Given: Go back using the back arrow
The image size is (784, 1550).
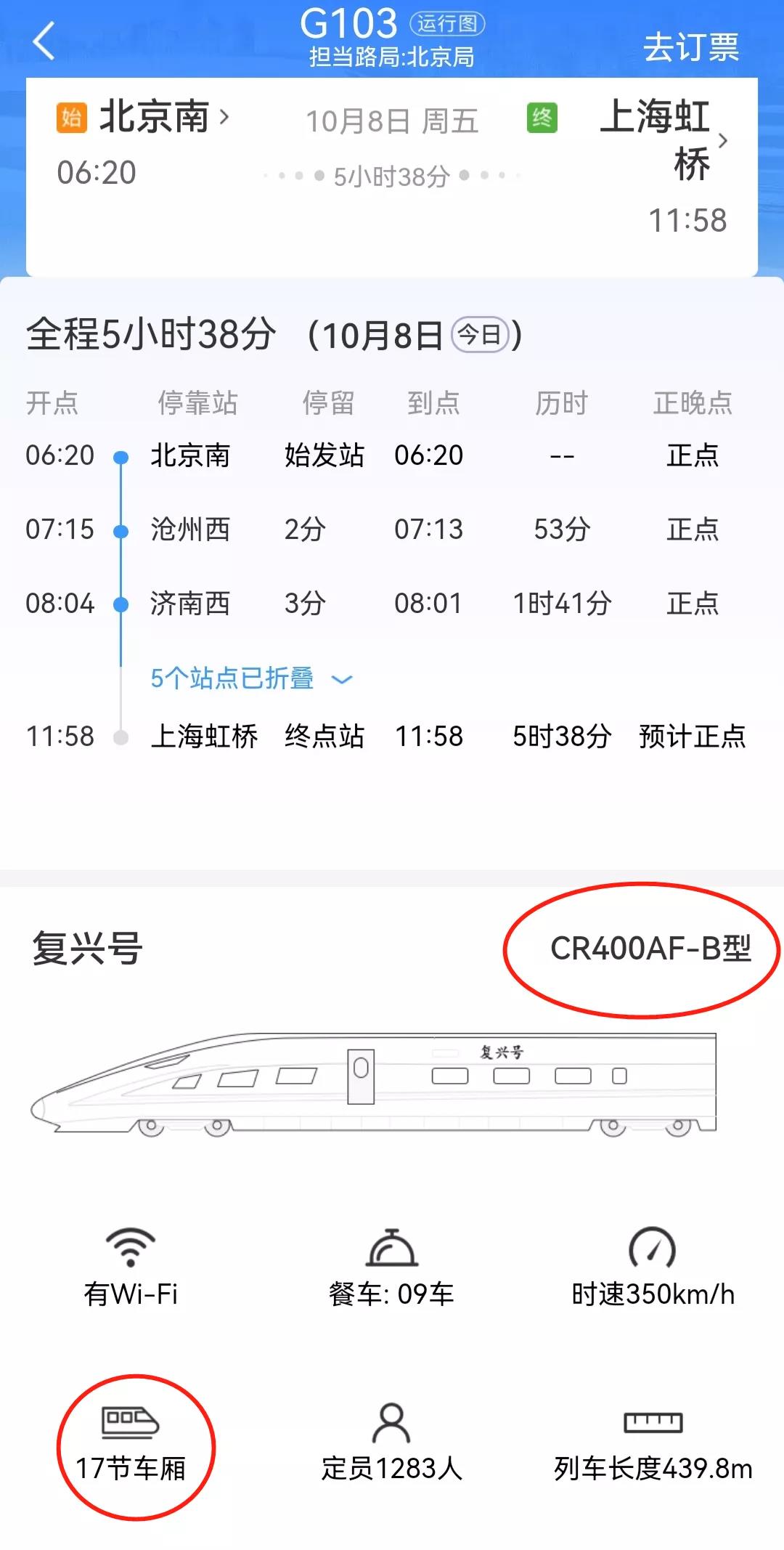Looking at the screenshot, I should pyautogui.click(x=44, y=41).
